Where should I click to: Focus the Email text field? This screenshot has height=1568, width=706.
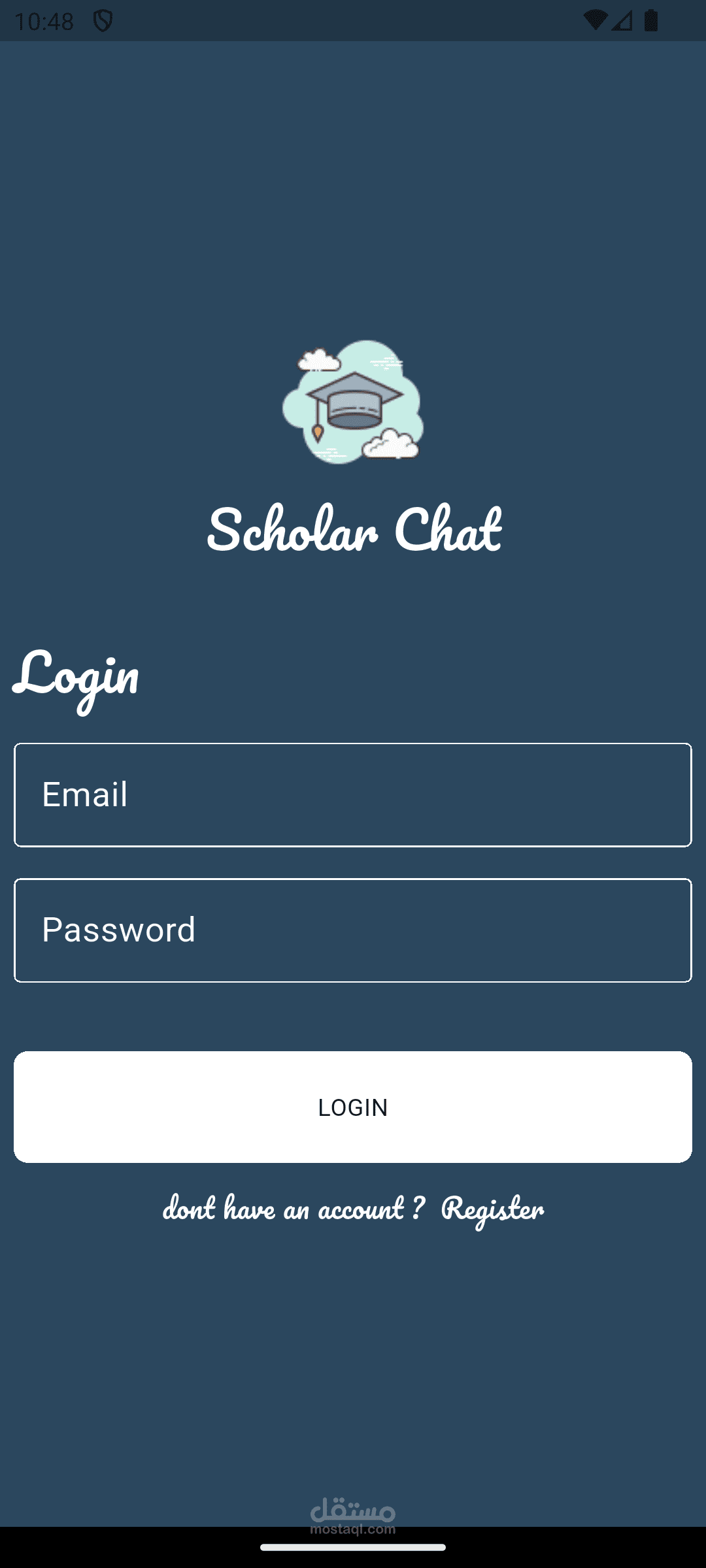coord(353,795)
